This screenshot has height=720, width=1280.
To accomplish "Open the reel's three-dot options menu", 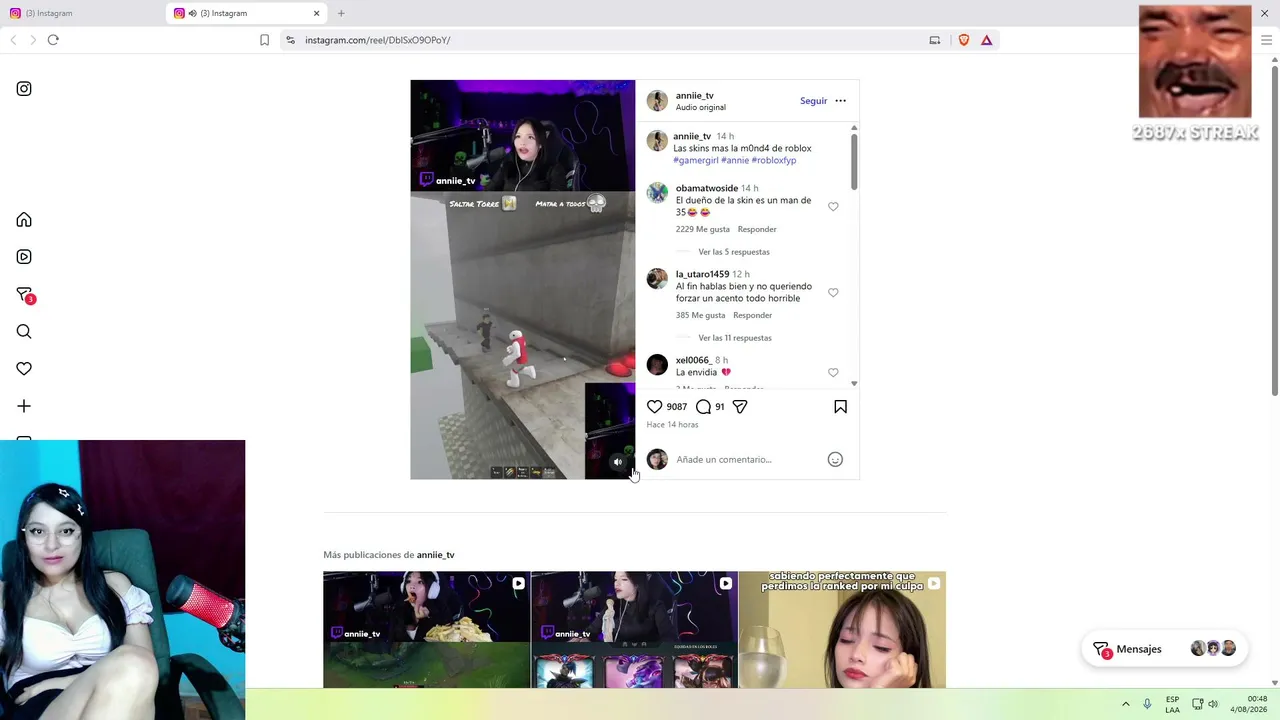I will click(840, 101).
